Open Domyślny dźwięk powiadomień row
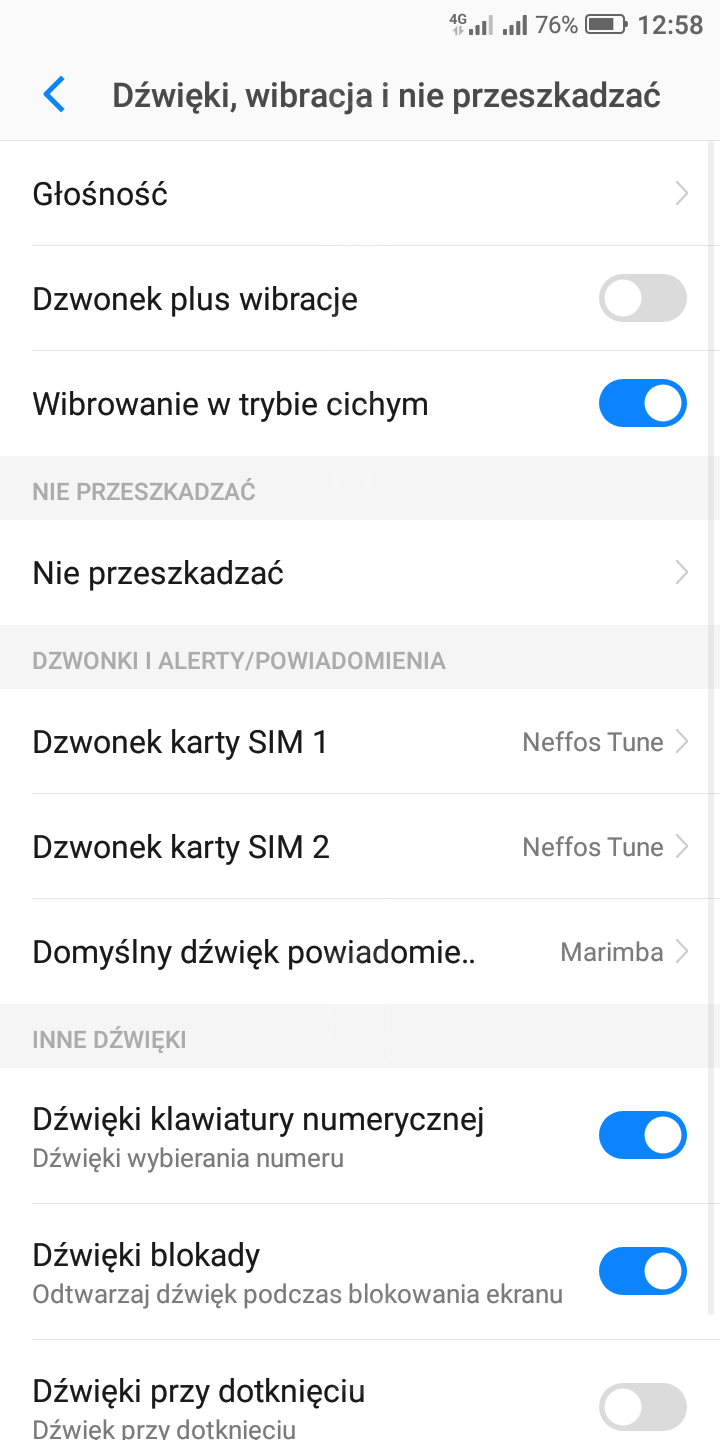Image resolution: width=720 pixels, height=1440 pixels. (x=360, y=952)
